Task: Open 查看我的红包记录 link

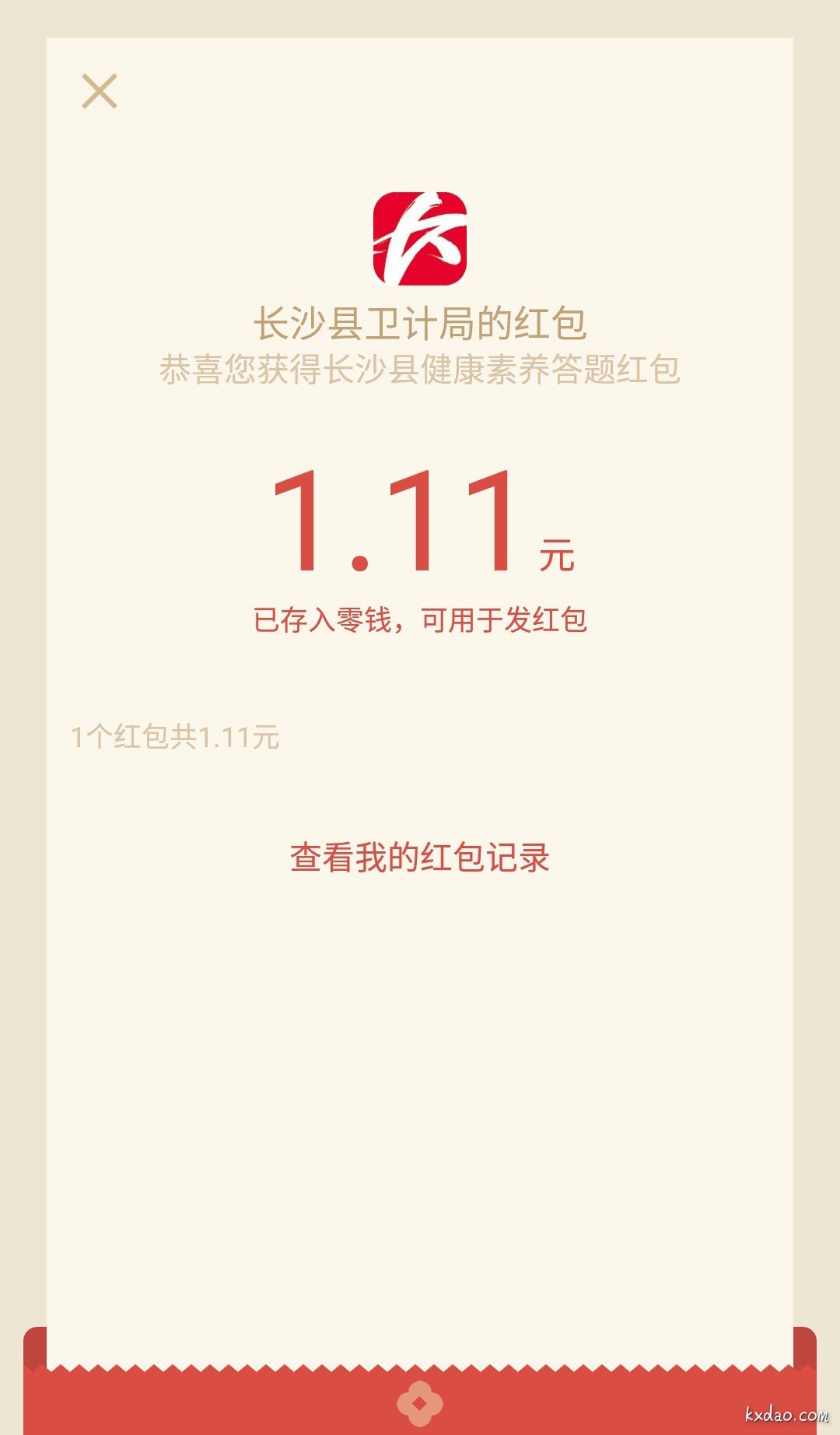Action: point(419,858)
